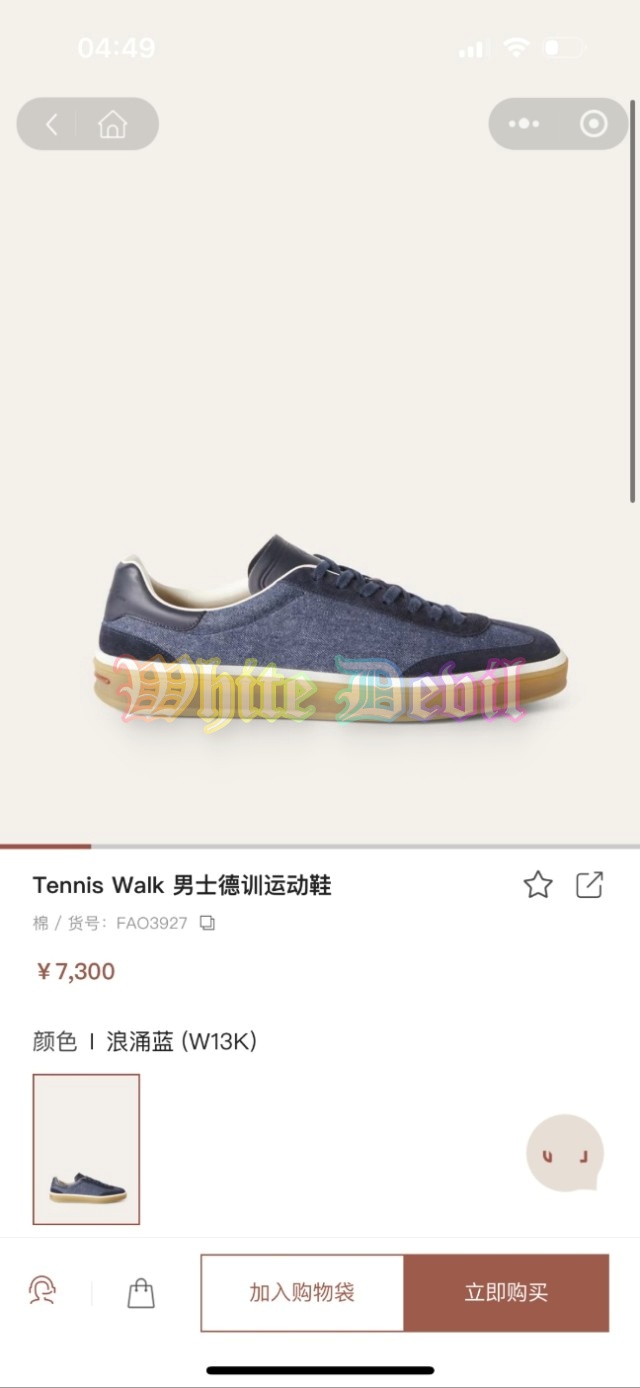Open the floating chat assistant bubble
The height and width of the screenshot is (1388, 640).
click(565, 1153)
